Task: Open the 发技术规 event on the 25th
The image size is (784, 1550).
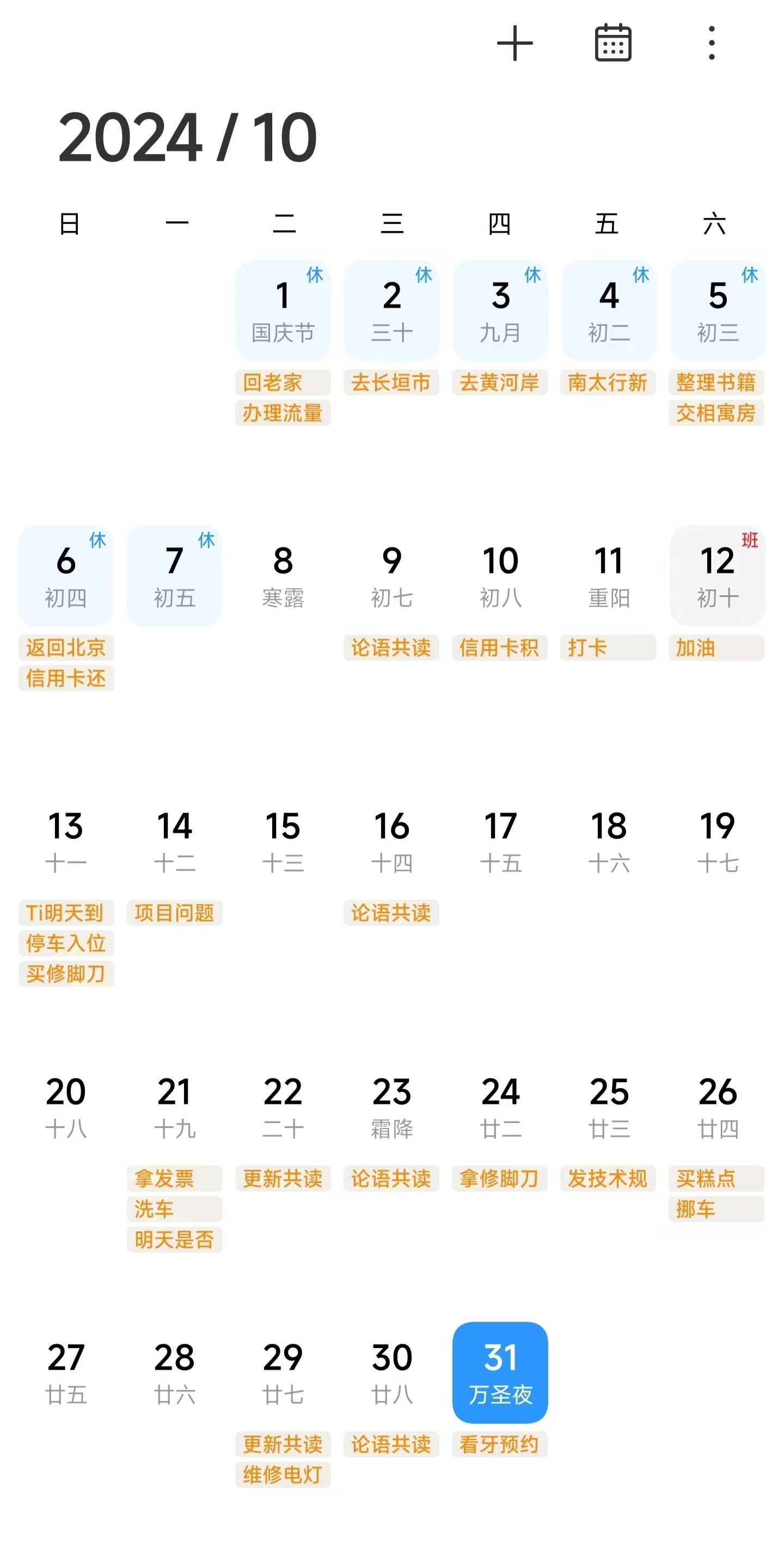Action: [608, 1178]
